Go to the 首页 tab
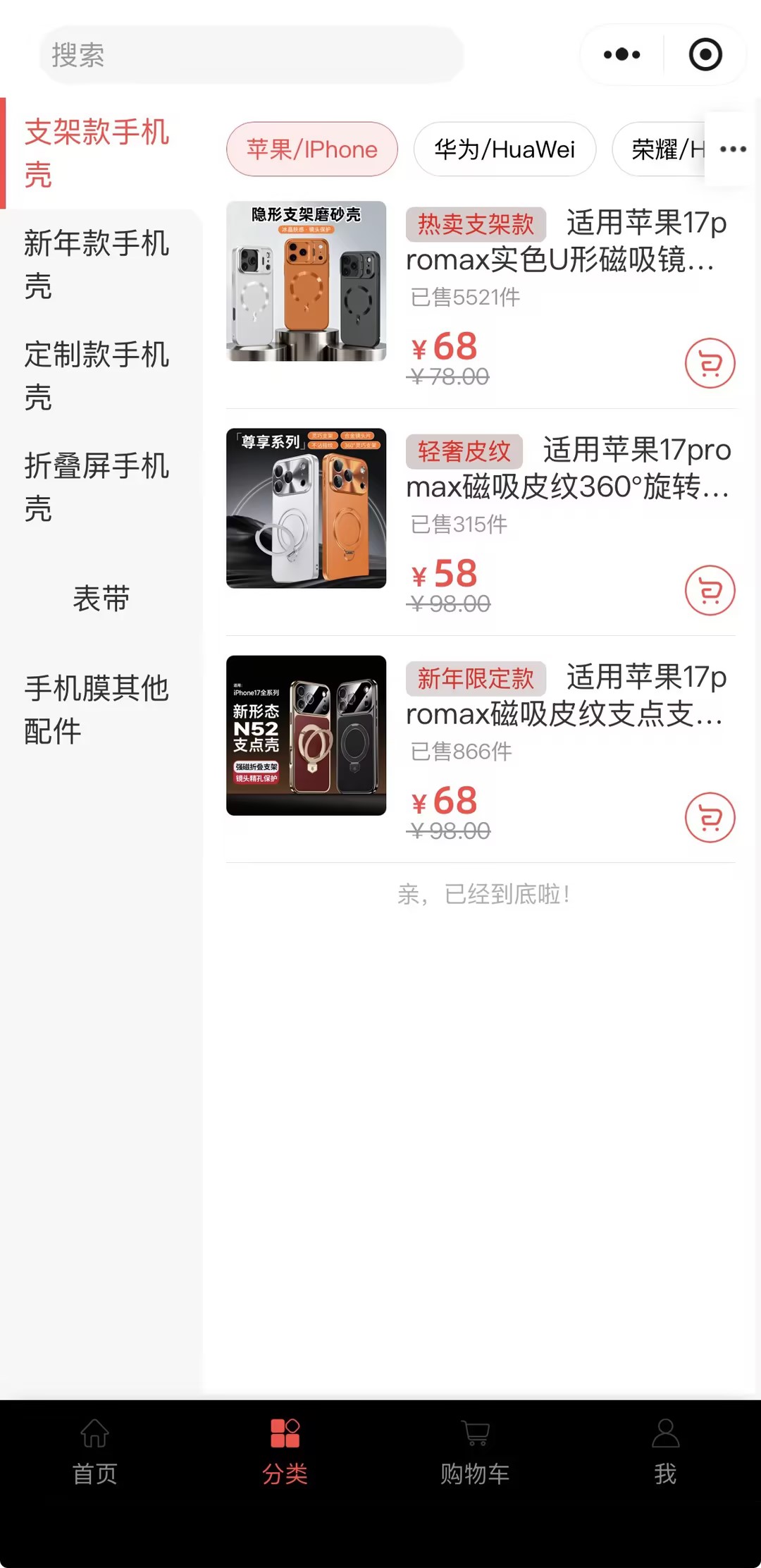Screen dimensions: 761x1568 click(x=95, y=1452)
